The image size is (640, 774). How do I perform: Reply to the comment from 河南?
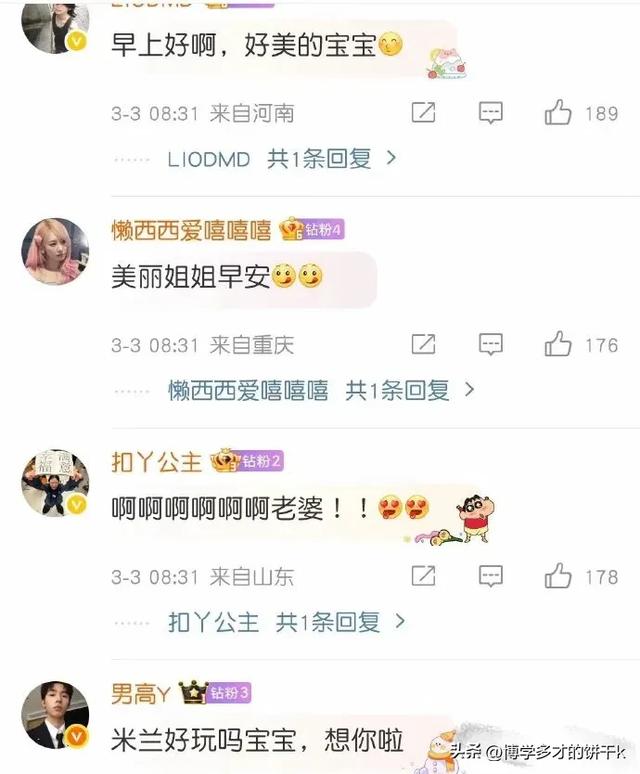(x=490, y=113)
